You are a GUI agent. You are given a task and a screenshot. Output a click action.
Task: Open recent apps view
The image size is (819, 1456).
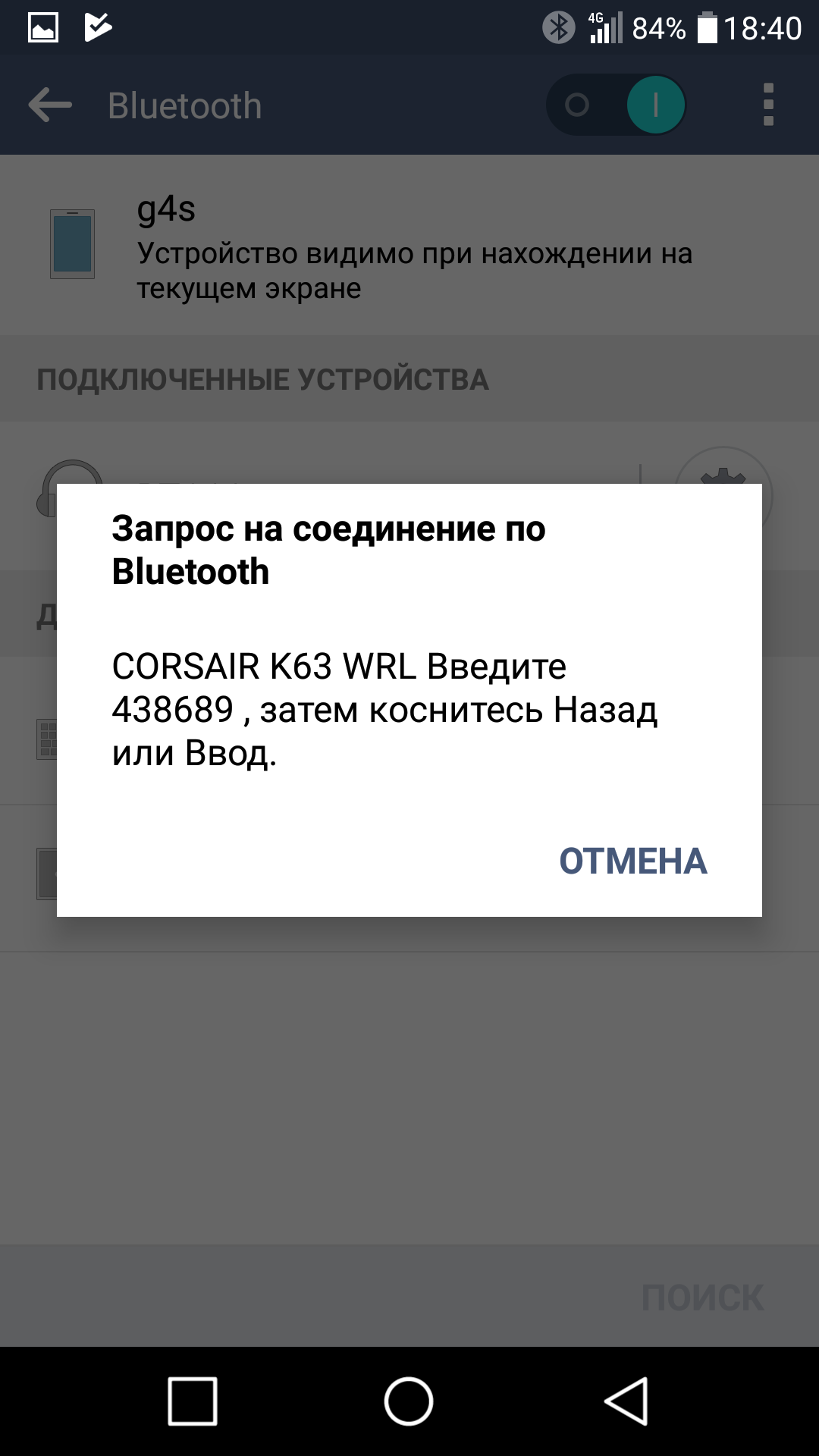point(193,1401)
